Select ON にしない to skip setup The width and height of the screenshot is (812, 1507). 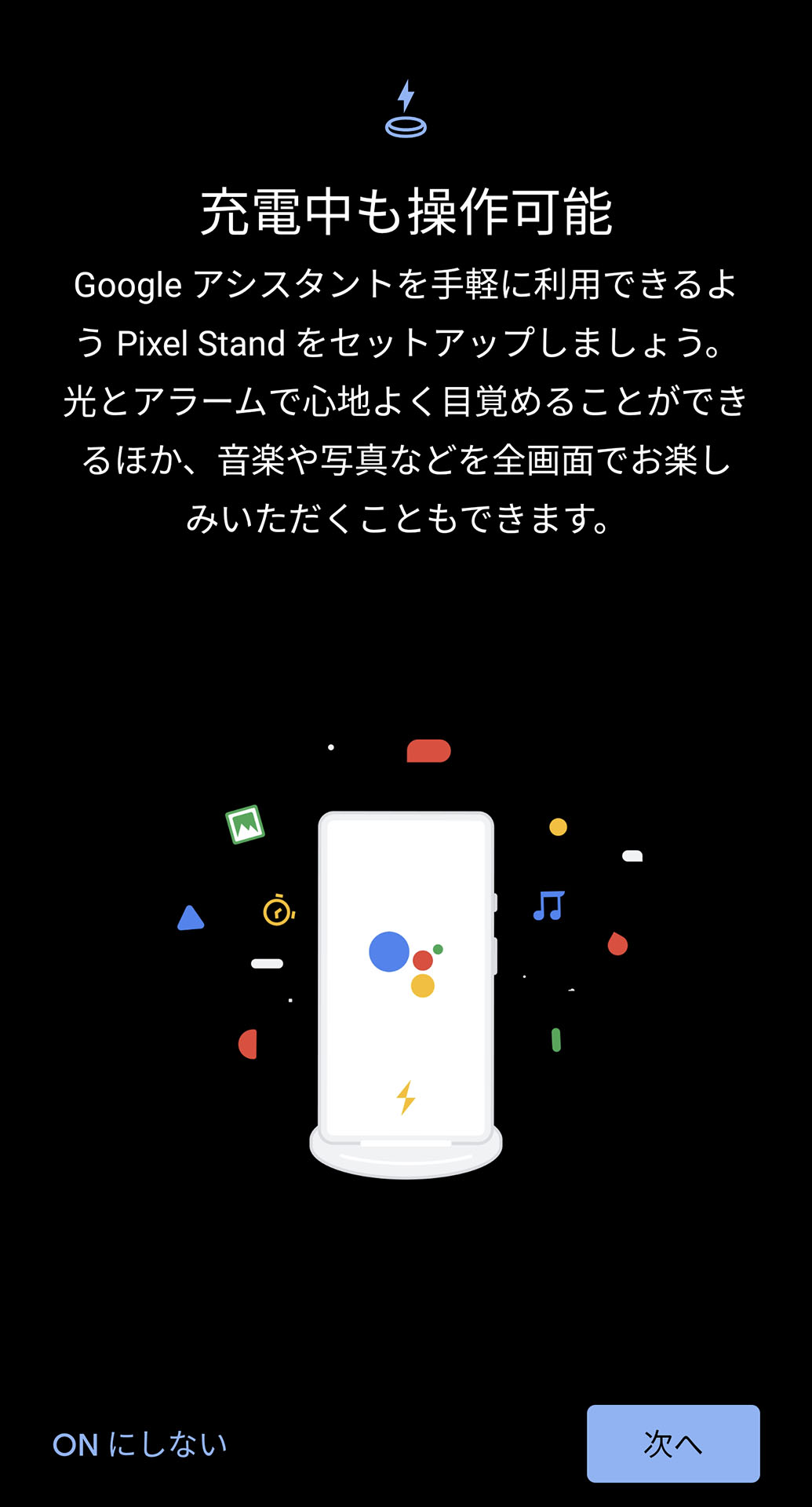(140, 1444)
